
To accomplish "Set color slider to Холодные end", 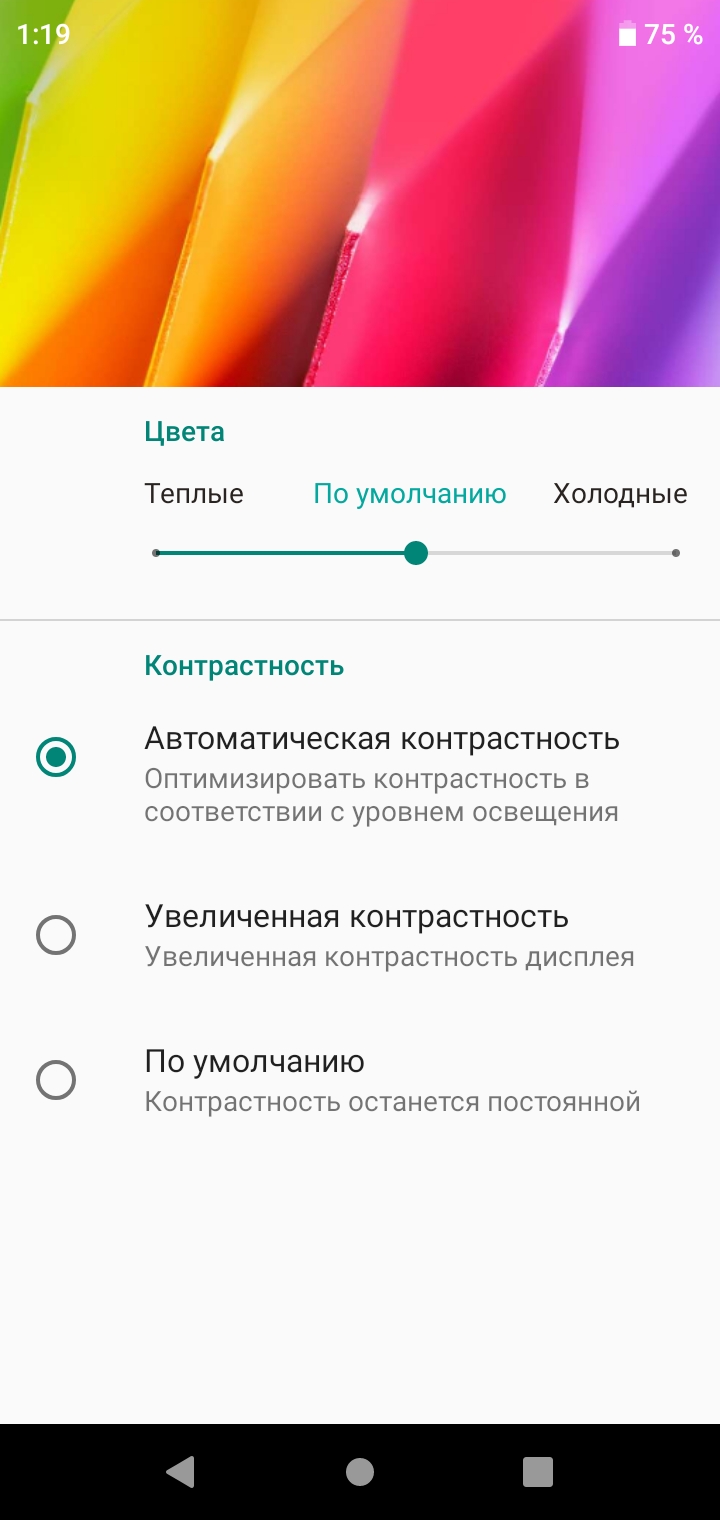I will click(x=676, y=553).
